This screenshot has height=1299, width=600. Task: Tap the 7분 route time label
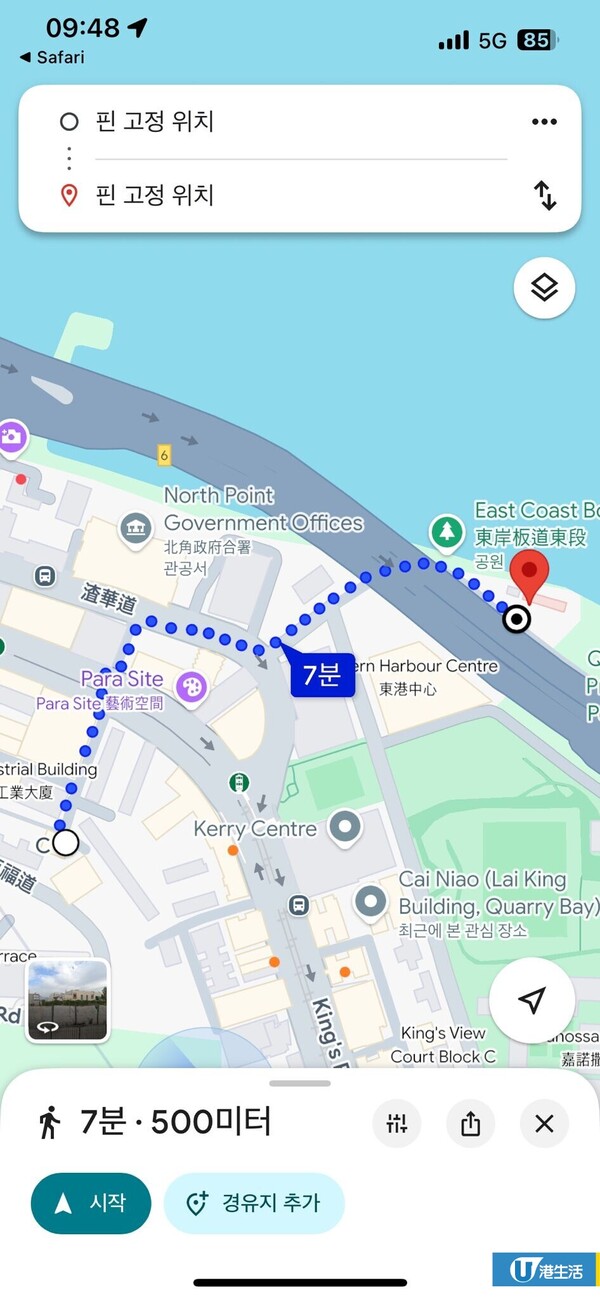pos(322,676)
